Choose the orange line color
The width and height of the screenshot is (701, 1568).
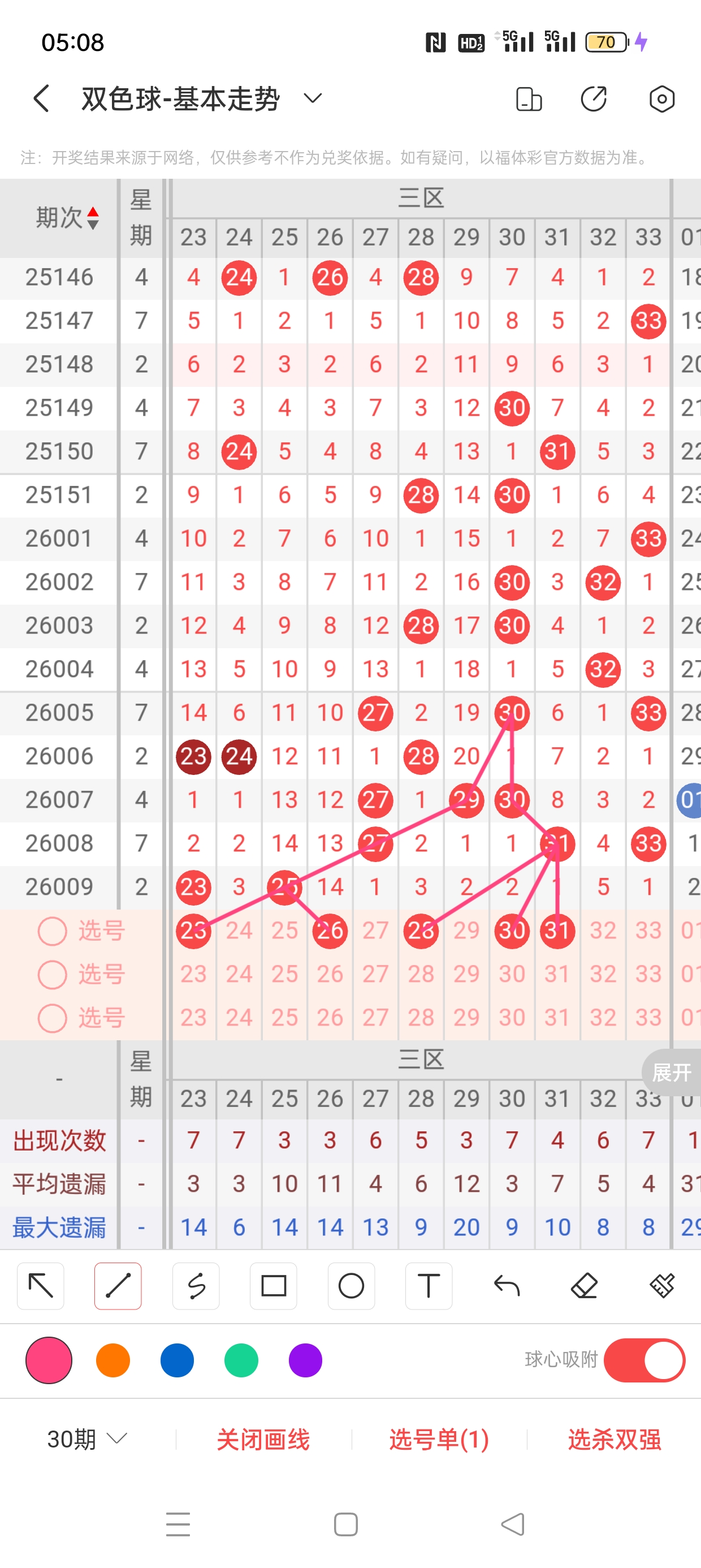[113, 1360]
